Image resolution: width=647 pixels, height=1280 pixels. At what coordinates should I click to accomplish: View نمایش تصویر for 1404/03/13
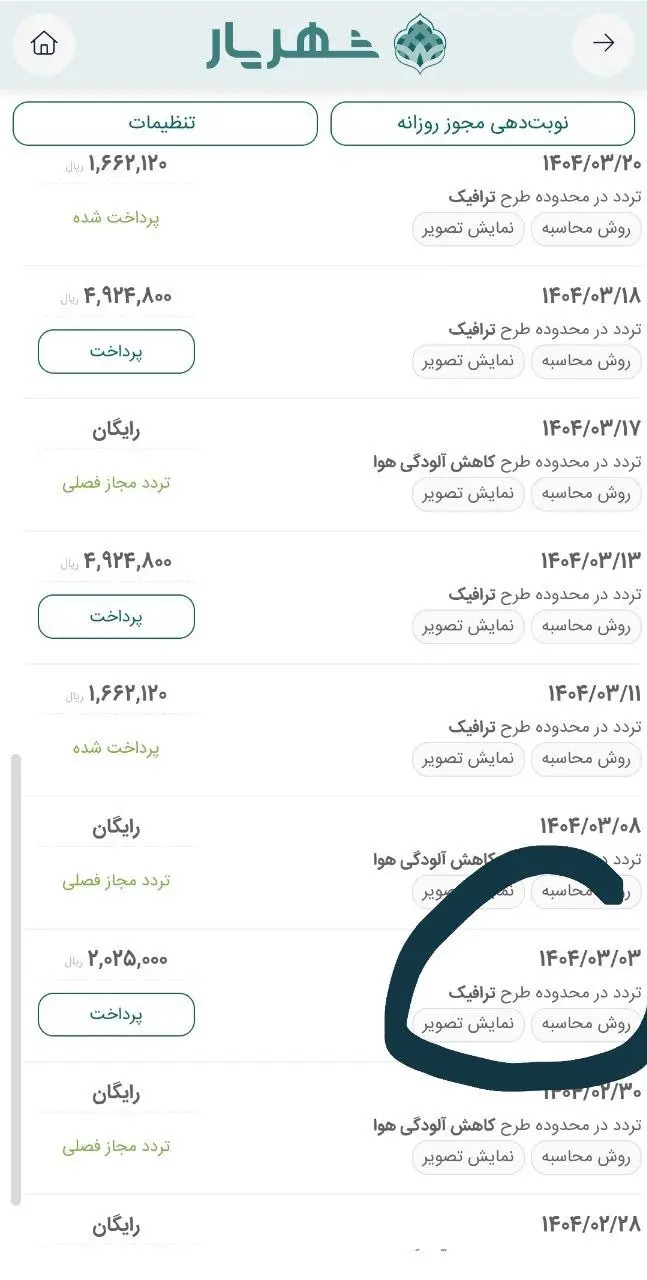click(468, 627)
